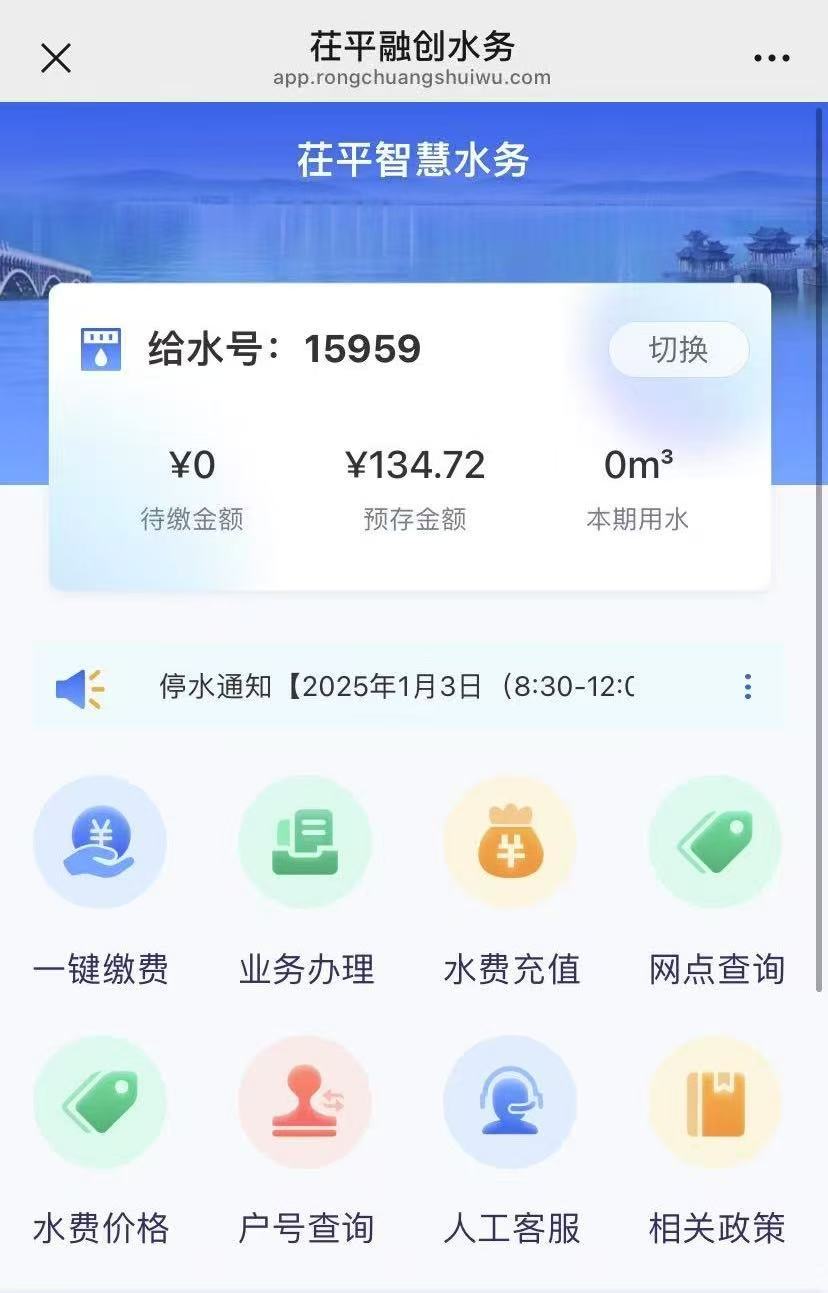Screen dimensions: 828x1293
Task: Open the 停水通知 announcement
Action: coord(396,687)
